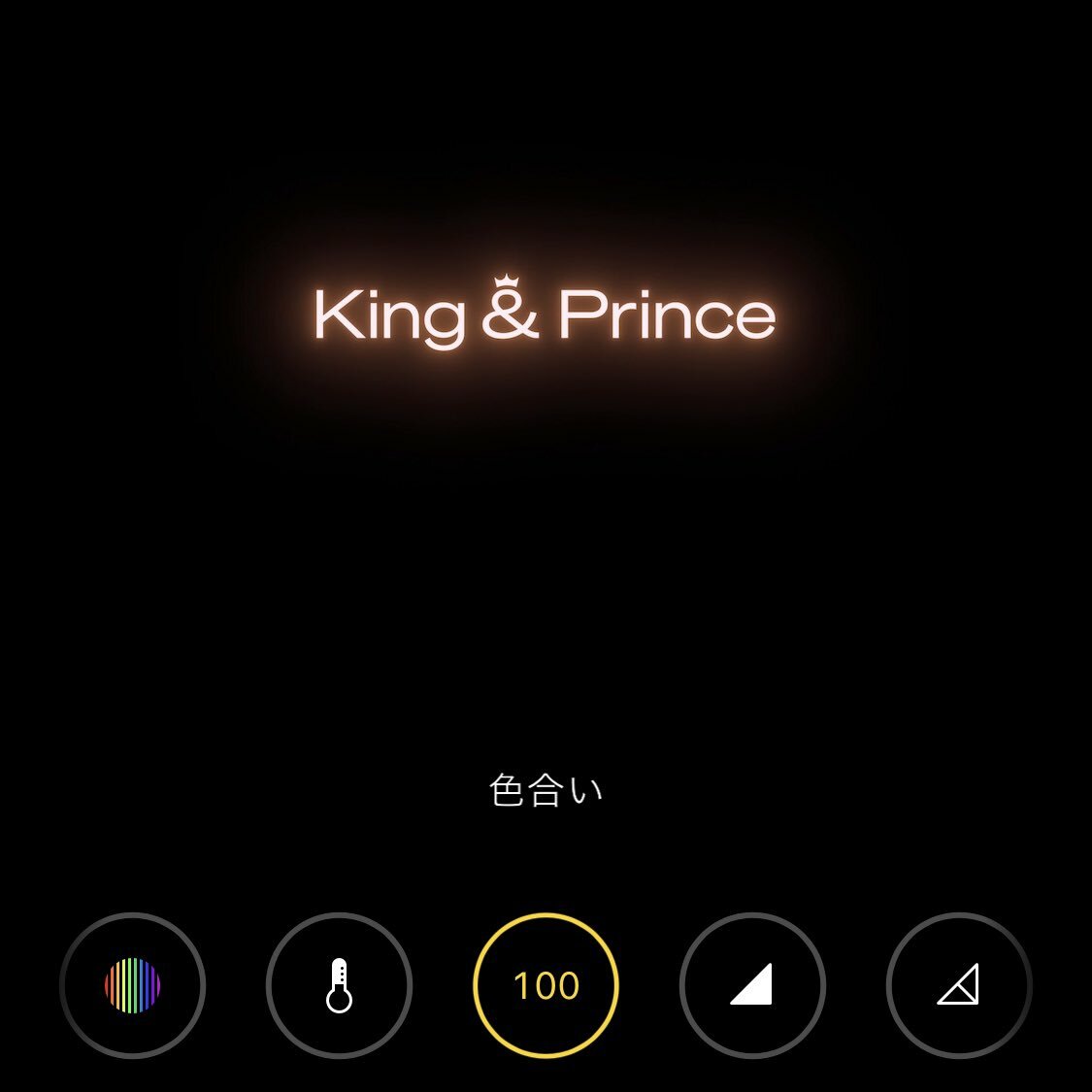Choose the definition outlined-triangle adjustment
The width and height of the screenshot is (1092, 1092).
pyautogui.click(x=958, y=985)
